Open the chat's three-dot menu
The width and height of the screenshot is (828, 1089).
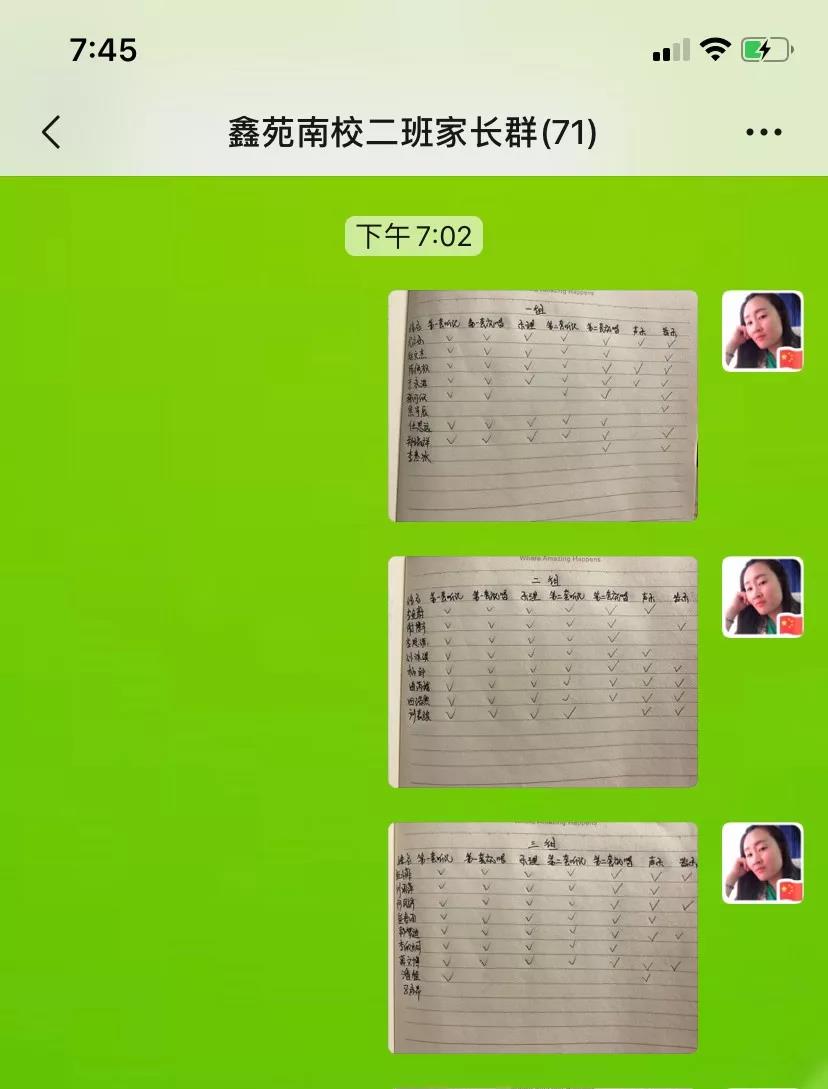[764, 132]
